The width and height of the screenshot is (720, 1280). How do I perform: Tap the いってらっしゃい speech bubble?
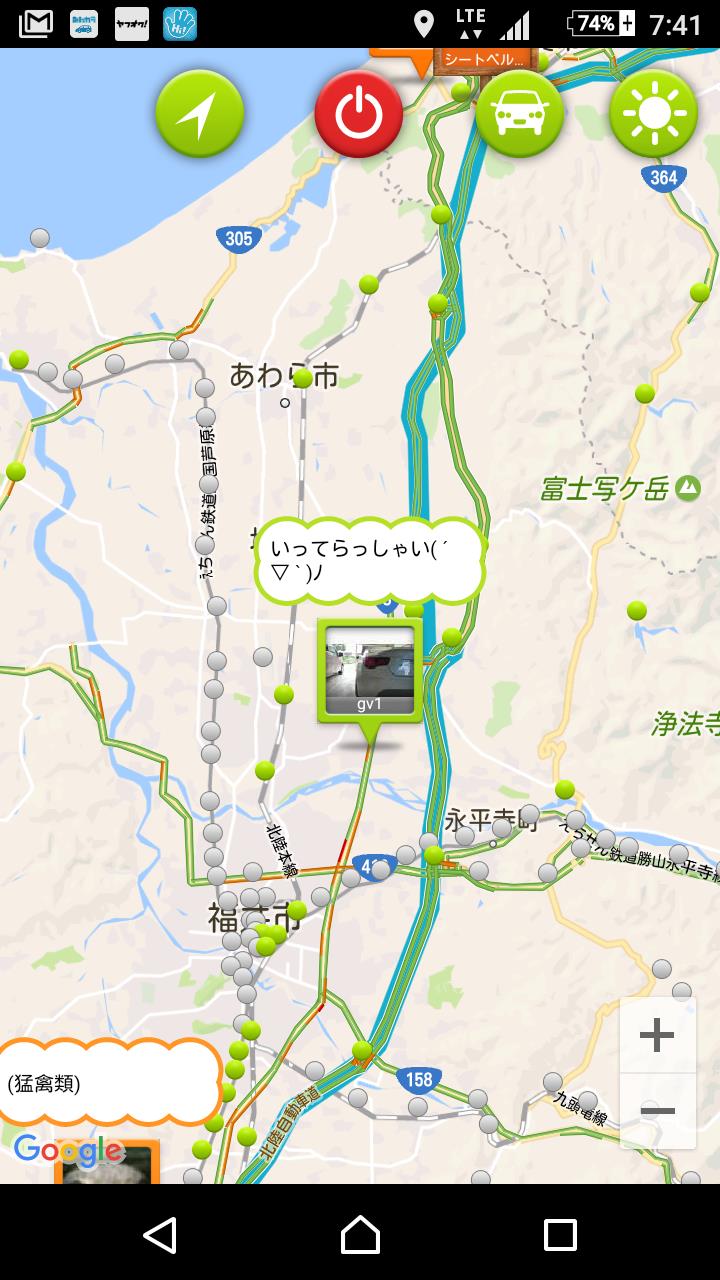pyautogui.click(x=370, y=560)
